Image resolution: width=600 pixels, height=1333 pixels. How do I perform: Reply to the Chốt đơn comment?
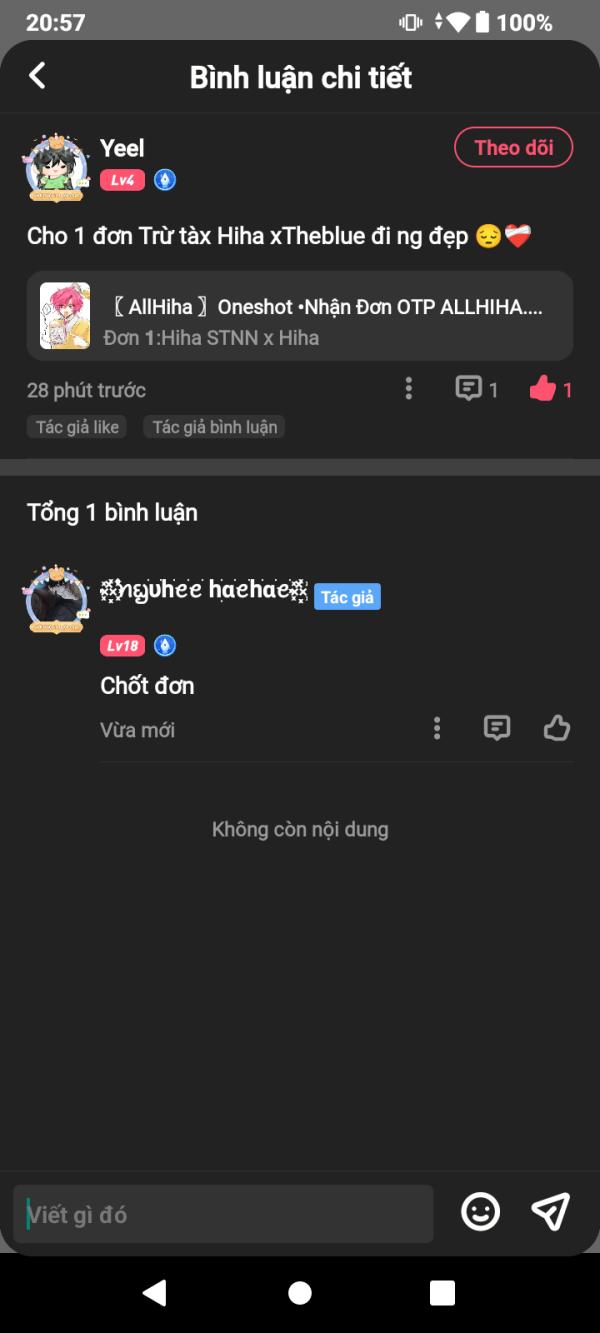(x=497, y=728)
